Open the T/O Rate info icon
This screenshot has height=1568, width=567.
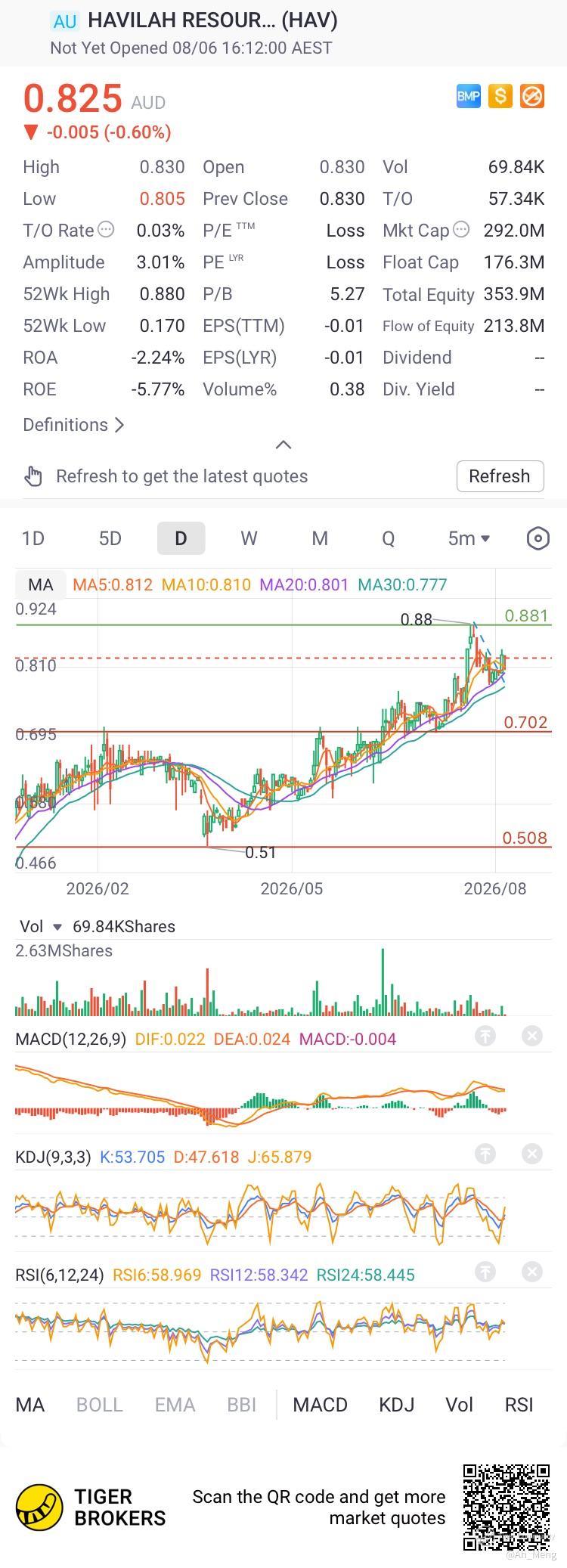(106, 229)
